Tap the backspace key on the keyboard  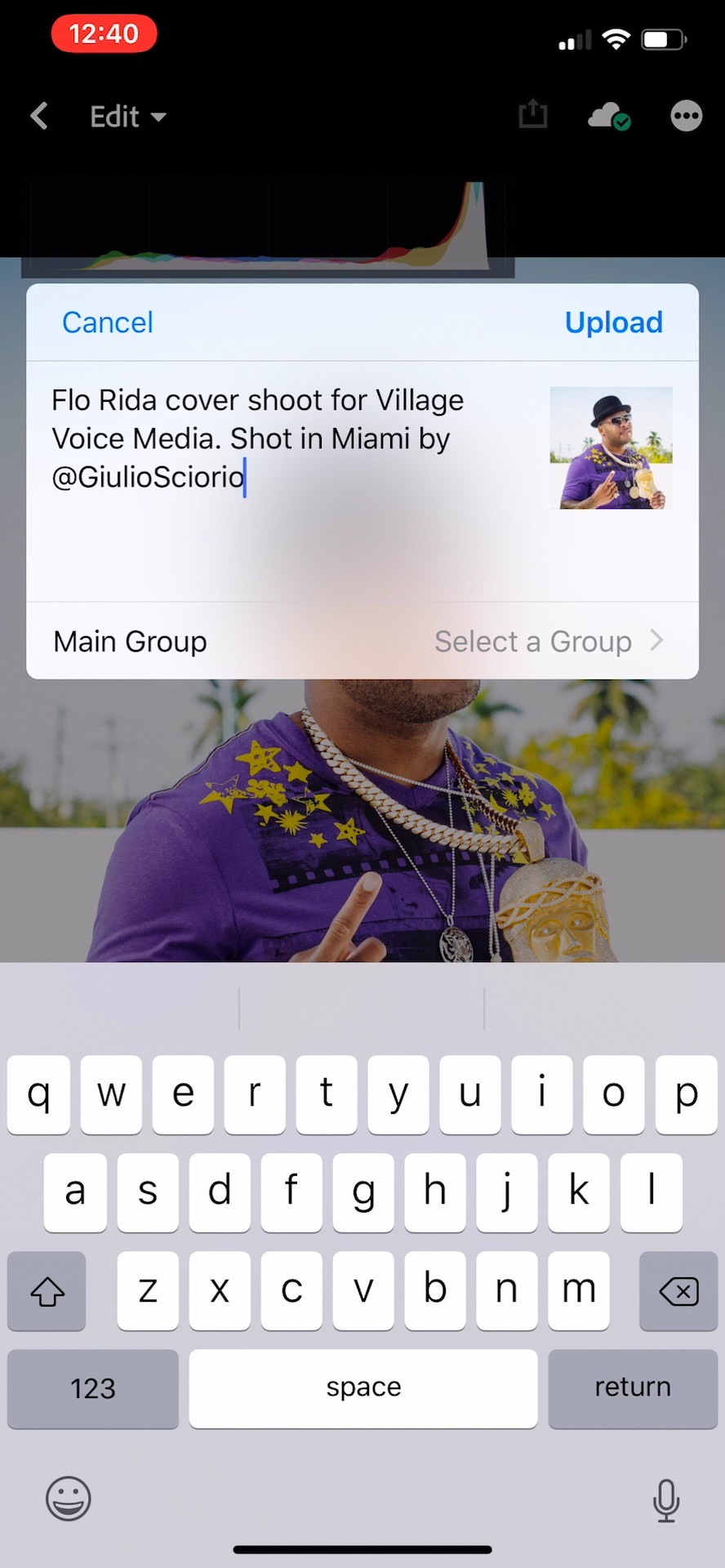click(x=678, y=1291)
